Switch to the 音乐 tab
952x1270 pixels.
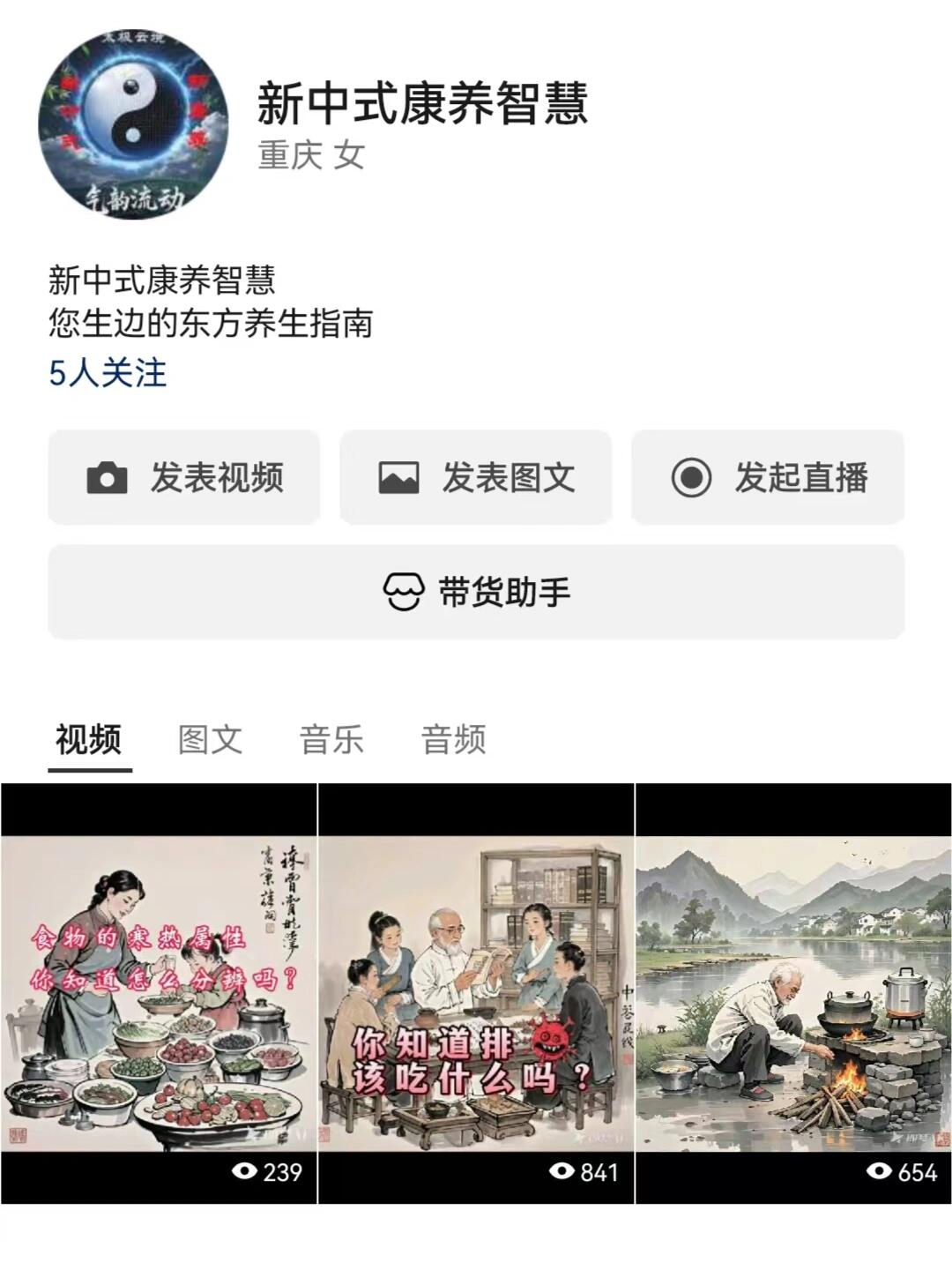pos(331,739)
